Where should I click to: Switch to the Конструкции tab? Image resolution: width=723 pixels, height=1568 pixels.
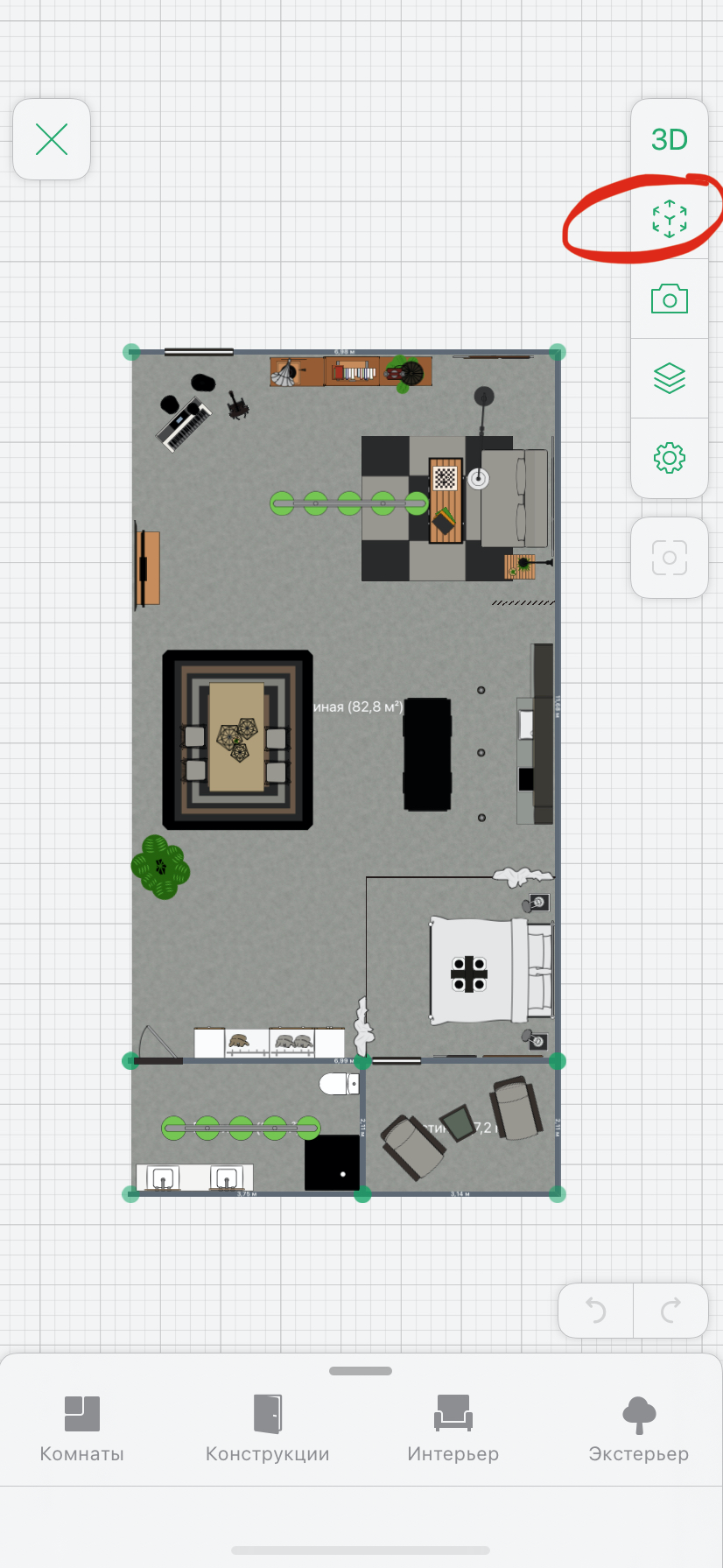[x=268, y=1429]
